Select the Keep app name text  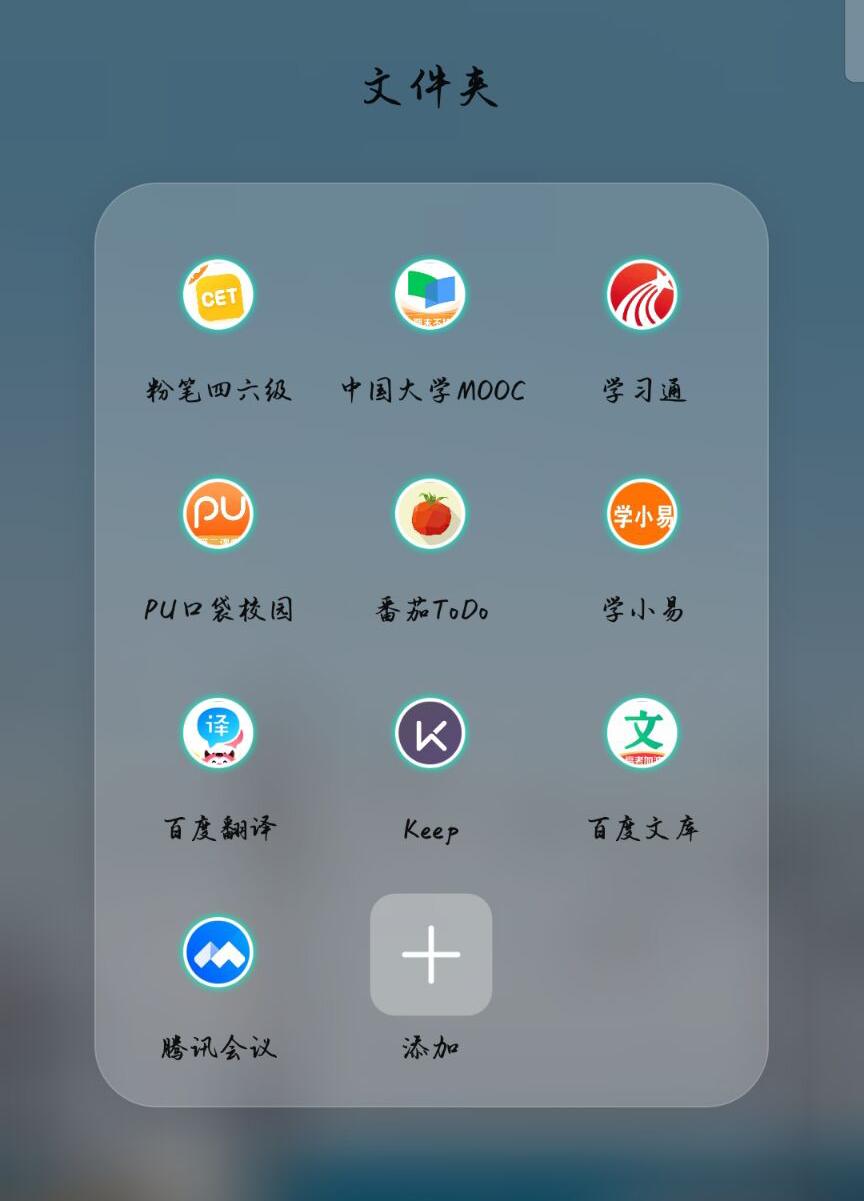pyautogui.click(x=431, y=829)
